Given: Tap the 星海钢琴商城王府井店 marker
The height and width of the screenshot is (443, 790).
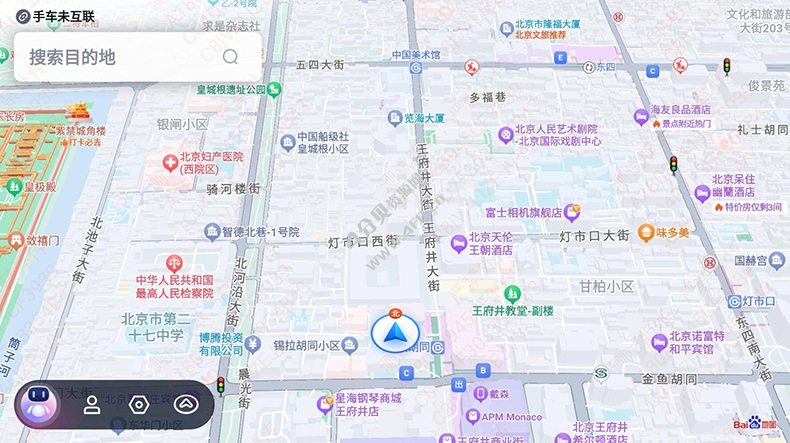Looking at the screenshot, I should coord(325,404).
